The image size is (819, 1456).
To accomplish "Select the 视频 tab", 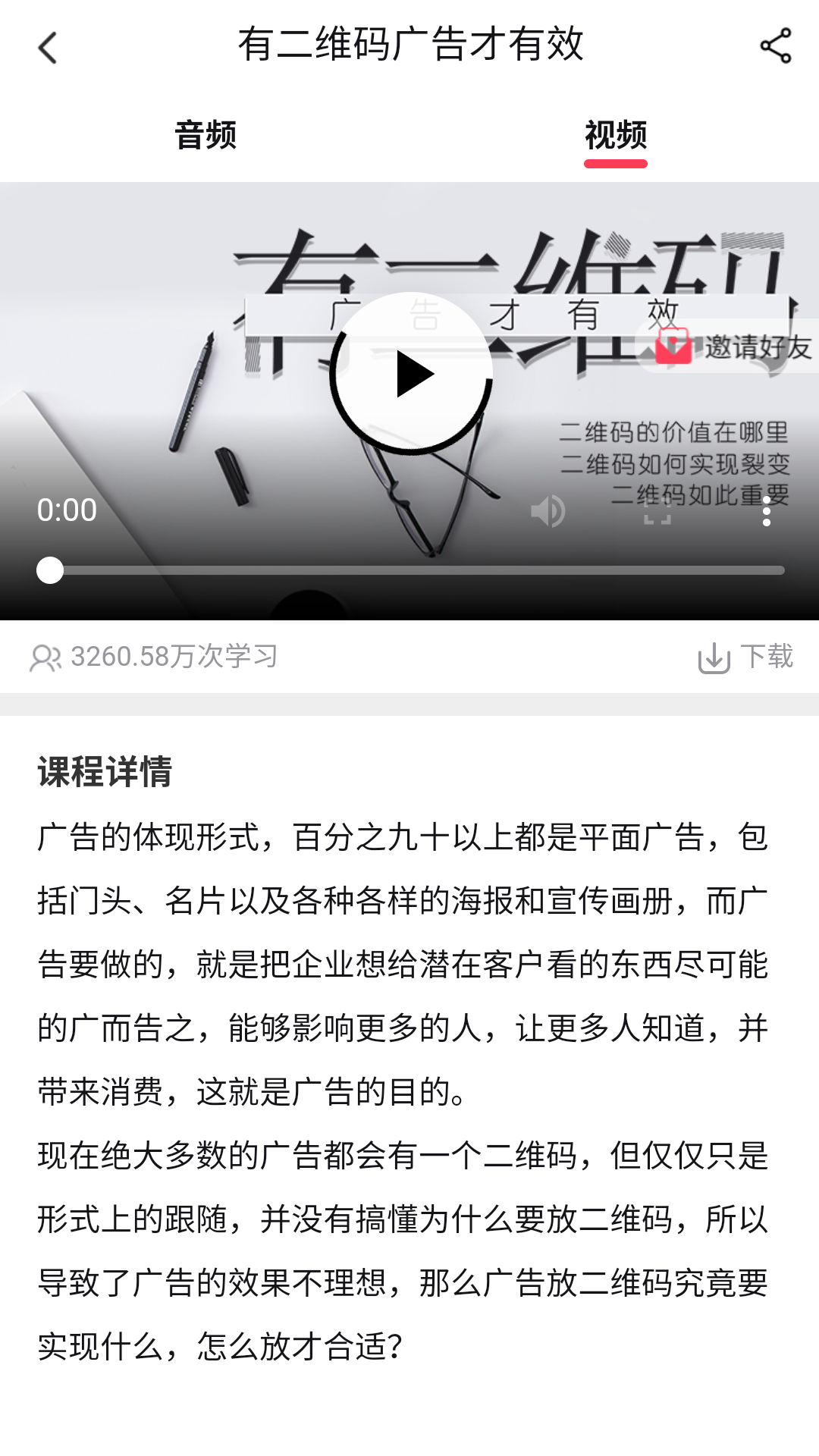I will pyautogui.click(x=615, y=136).
